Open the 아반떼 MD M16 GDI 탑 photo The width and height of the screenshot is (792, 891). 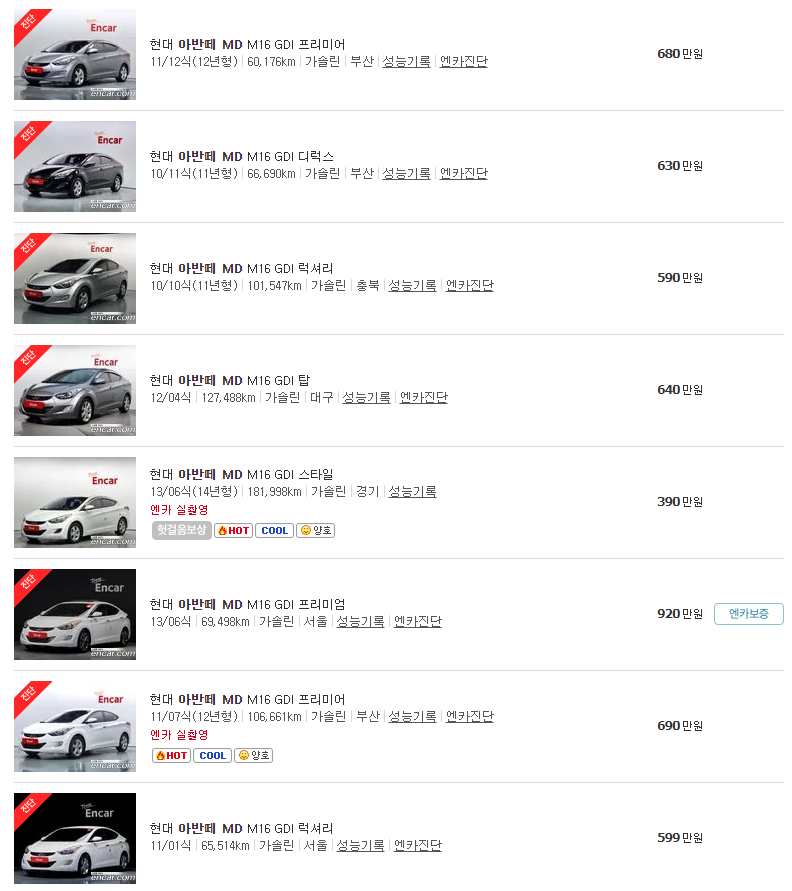75,390
